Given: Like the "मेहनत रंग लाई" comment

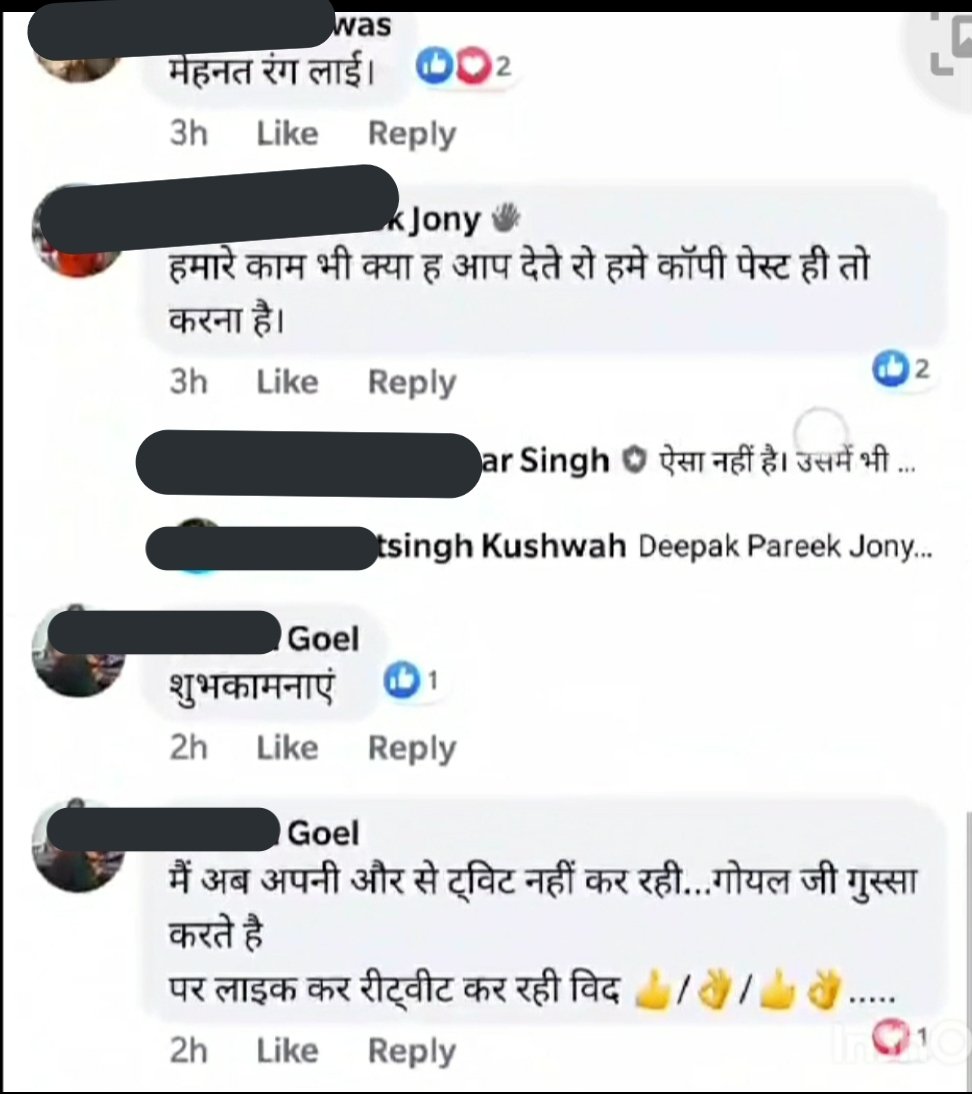Looking at the screenshot, I should tap(287, 134).
